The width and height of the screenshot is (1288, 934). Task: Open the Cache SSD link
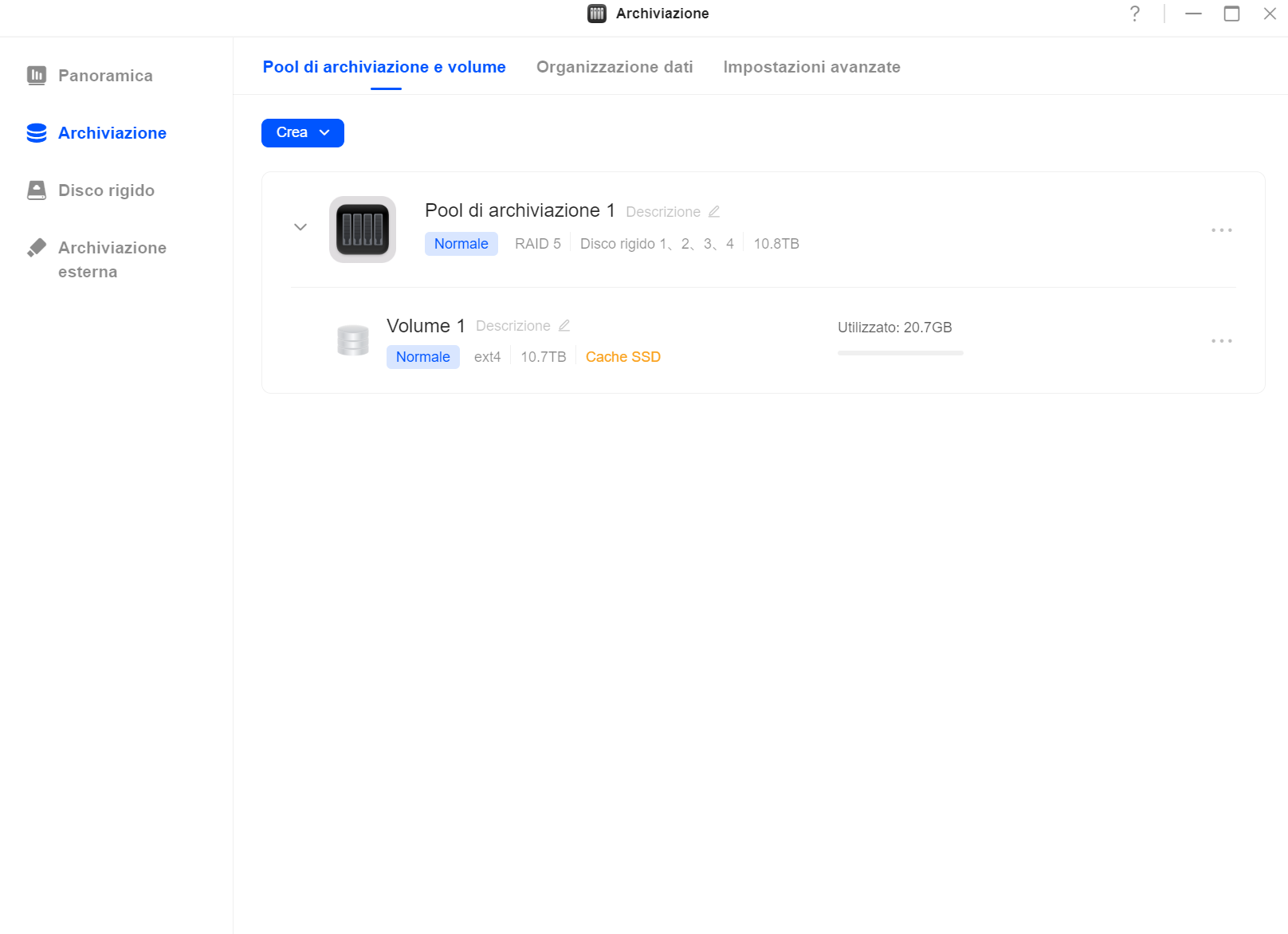pyautogui.click(x=622, y=357)
